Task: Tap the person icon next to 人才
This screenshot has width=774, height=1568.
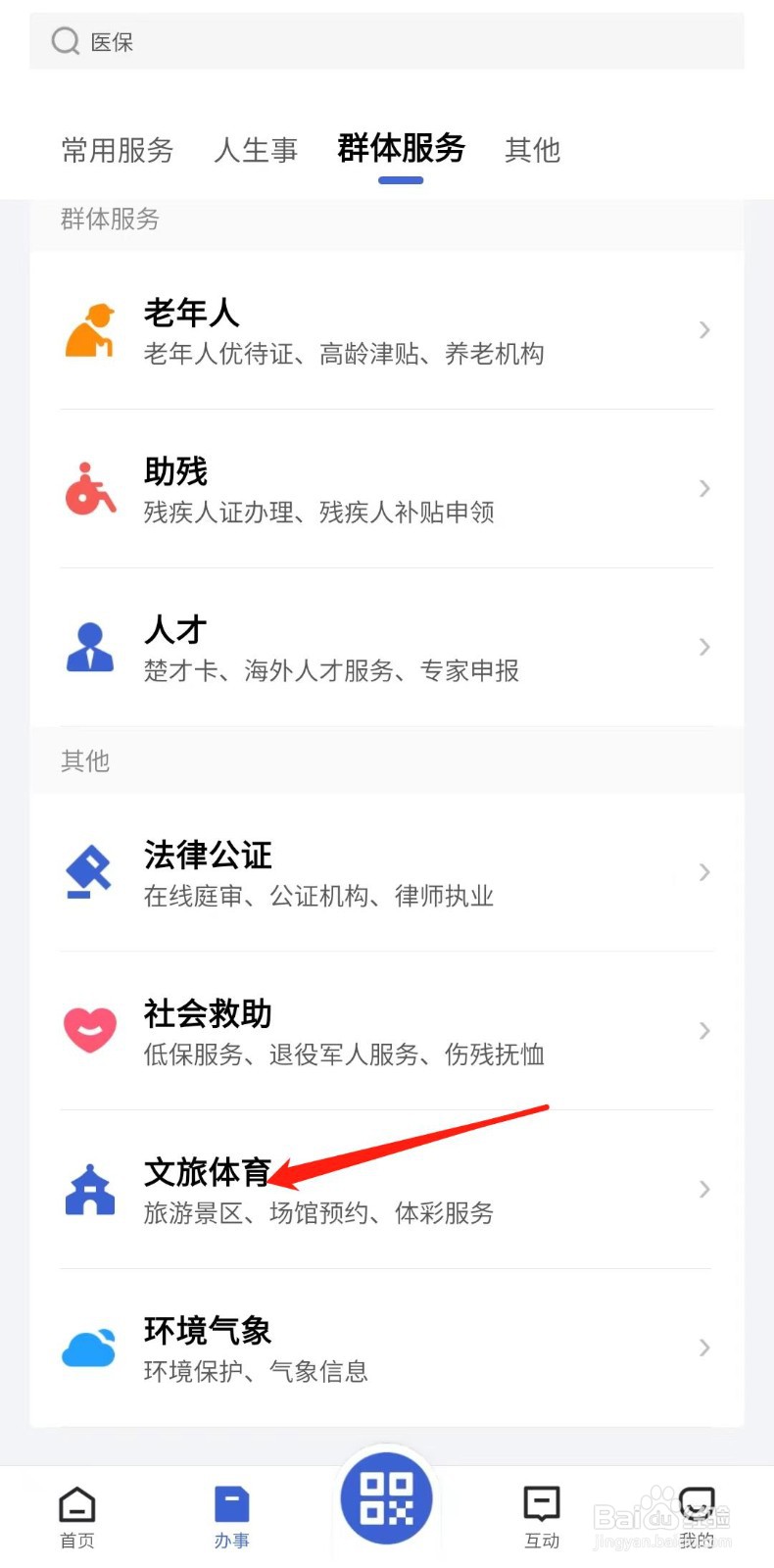Action: 89,646
